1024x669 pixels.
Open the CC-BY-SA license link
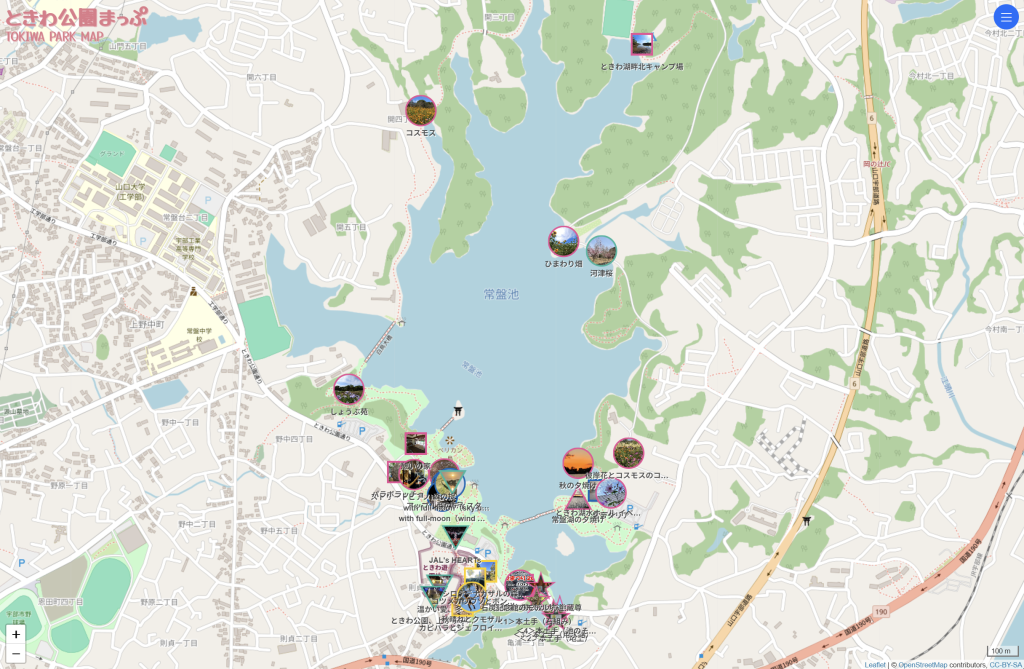click(x=1005, y=664)
